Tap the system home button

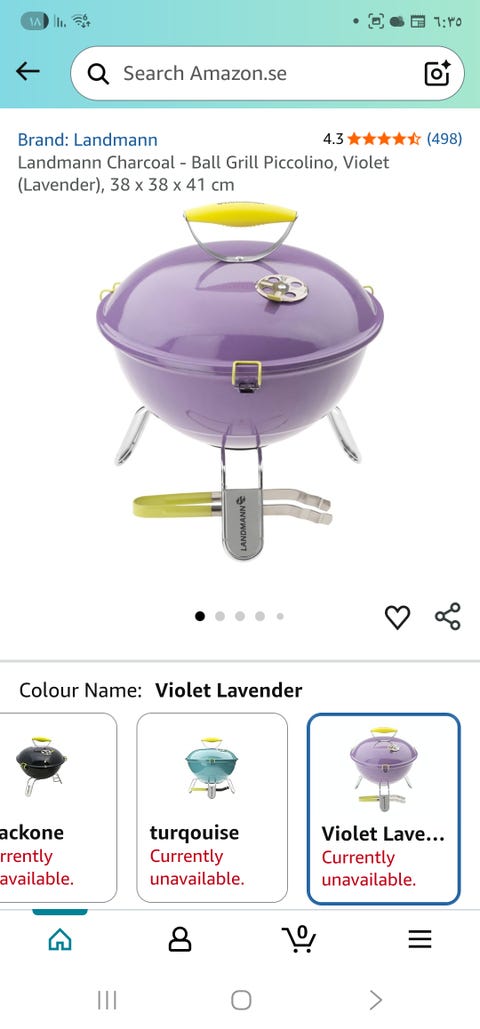pos(241,1000)
